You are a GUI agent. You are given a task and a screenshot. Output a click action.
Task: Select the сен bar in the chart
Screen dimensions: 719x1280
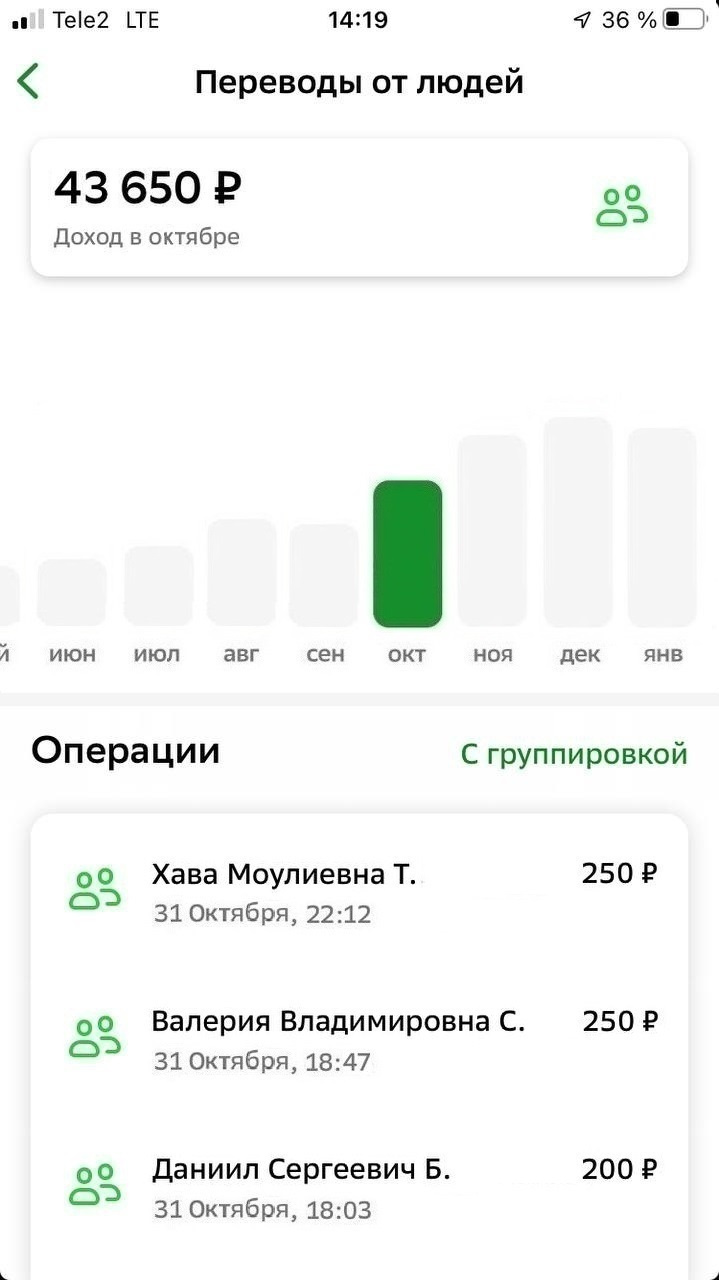pos(324,576)
